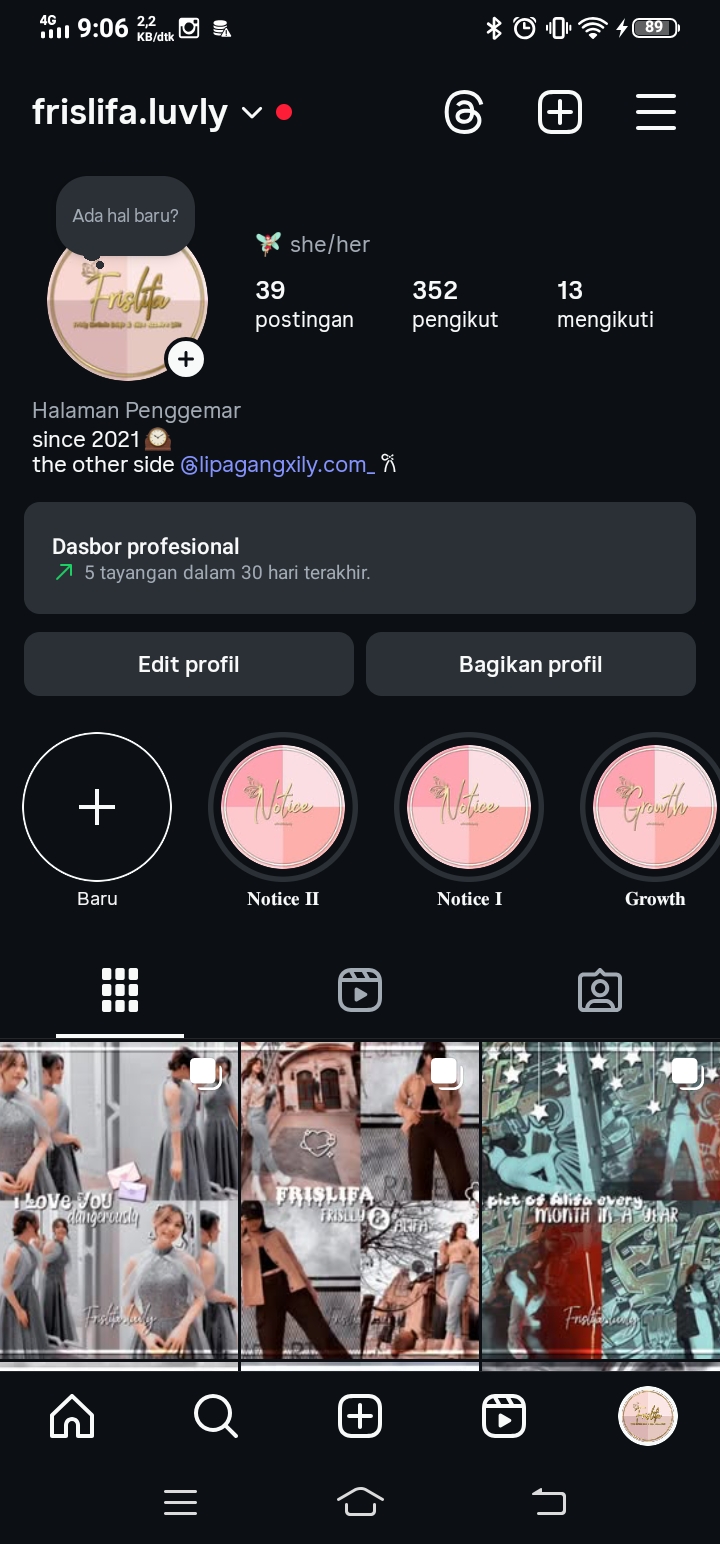The width and height of the screenshot is (720, 1544).
Task: Switch to the Reels profile tab
Action: (360, 991)
